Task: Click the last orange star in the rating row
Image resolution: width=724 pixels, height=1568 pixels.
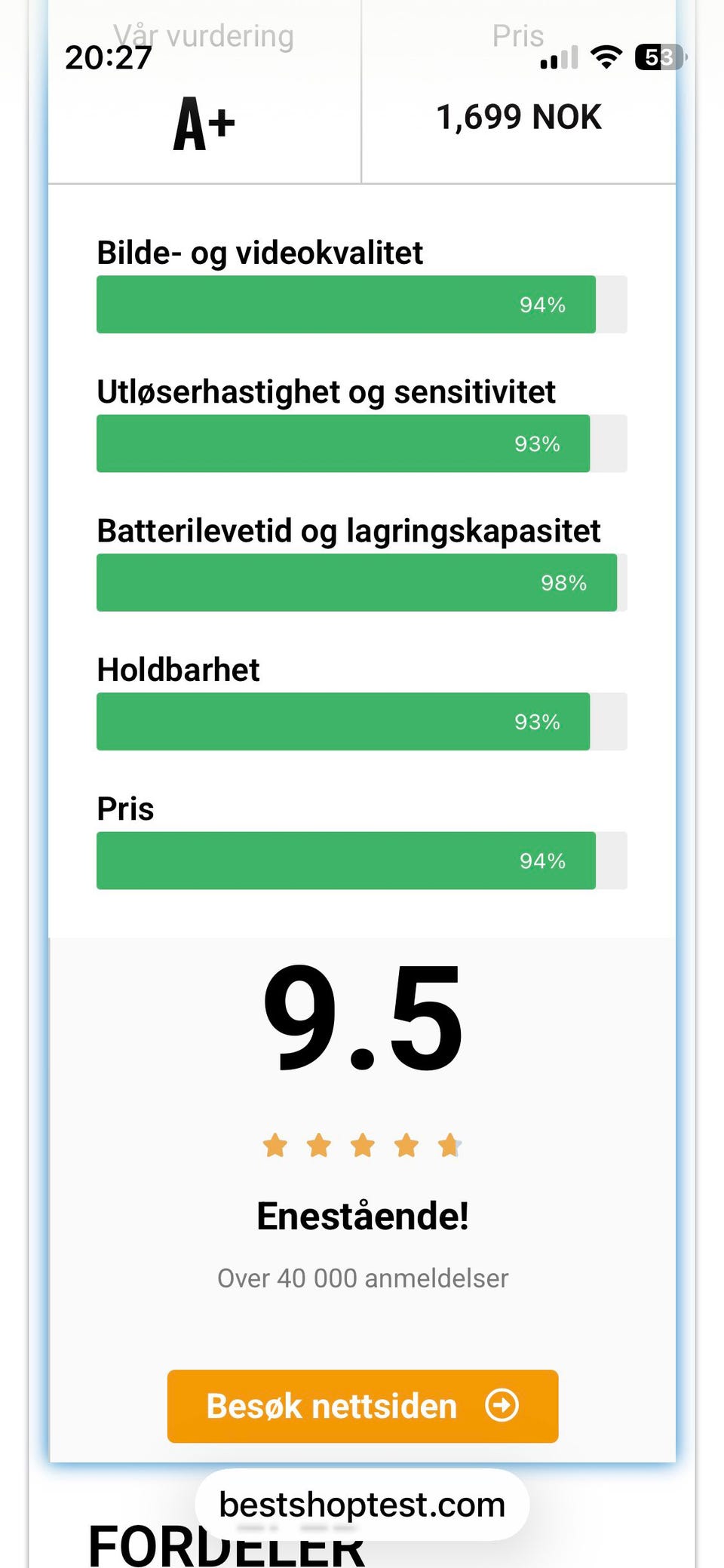Action: pyautogui.click(x=449, y=1145)
